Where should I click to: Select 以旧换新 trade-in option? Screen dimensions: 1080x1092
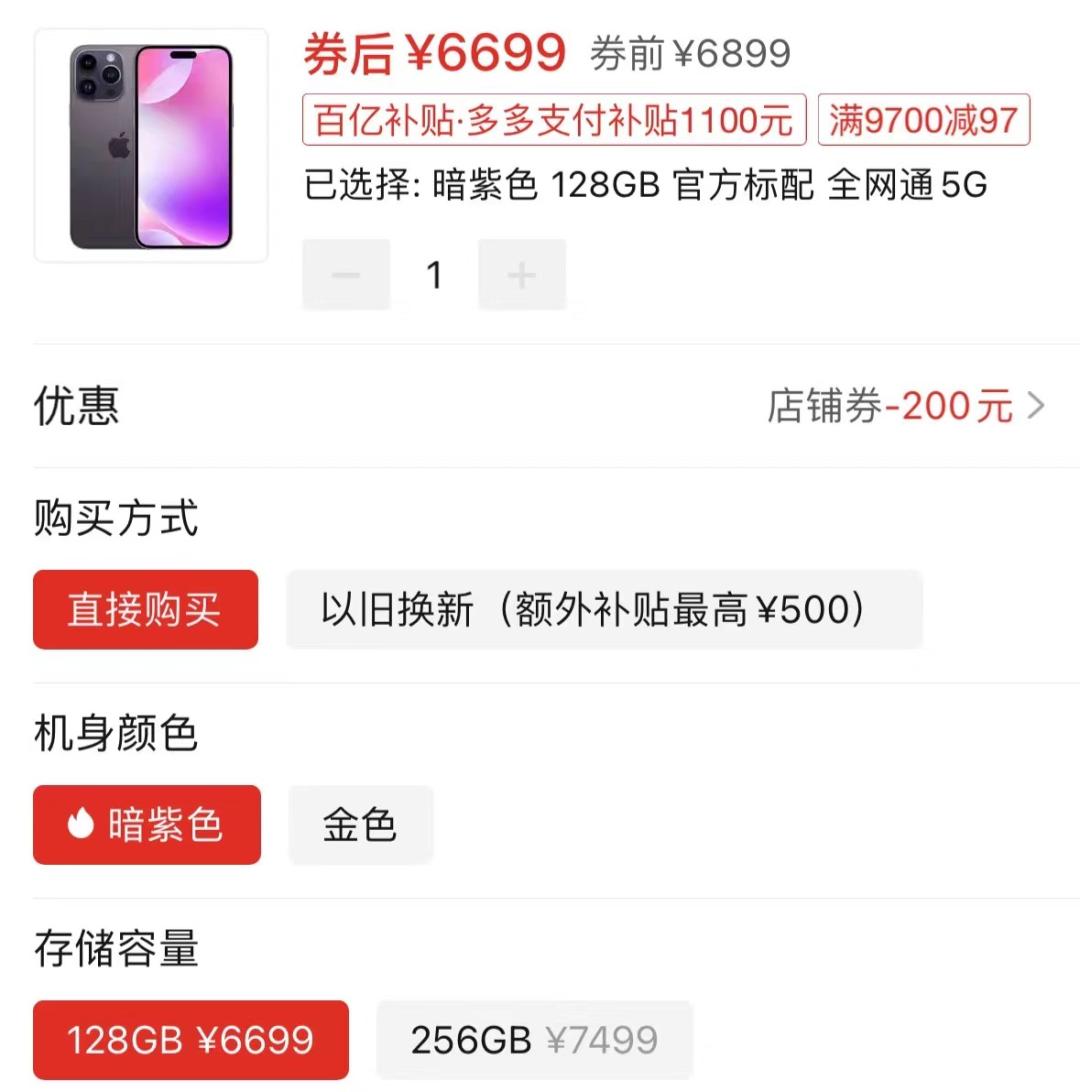click(604, 610)
